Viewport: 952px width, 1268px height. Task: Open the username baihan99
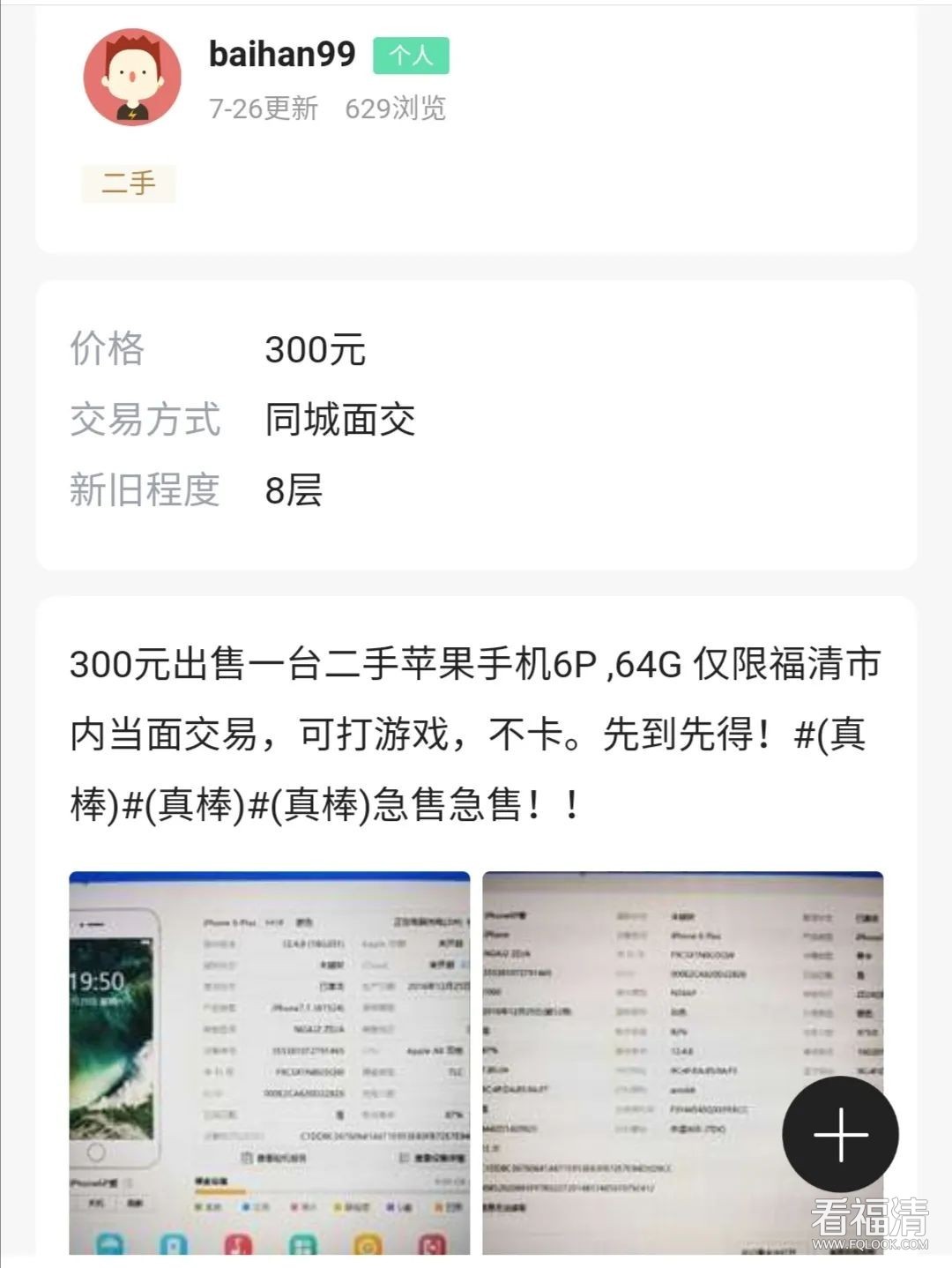(282, 55)
